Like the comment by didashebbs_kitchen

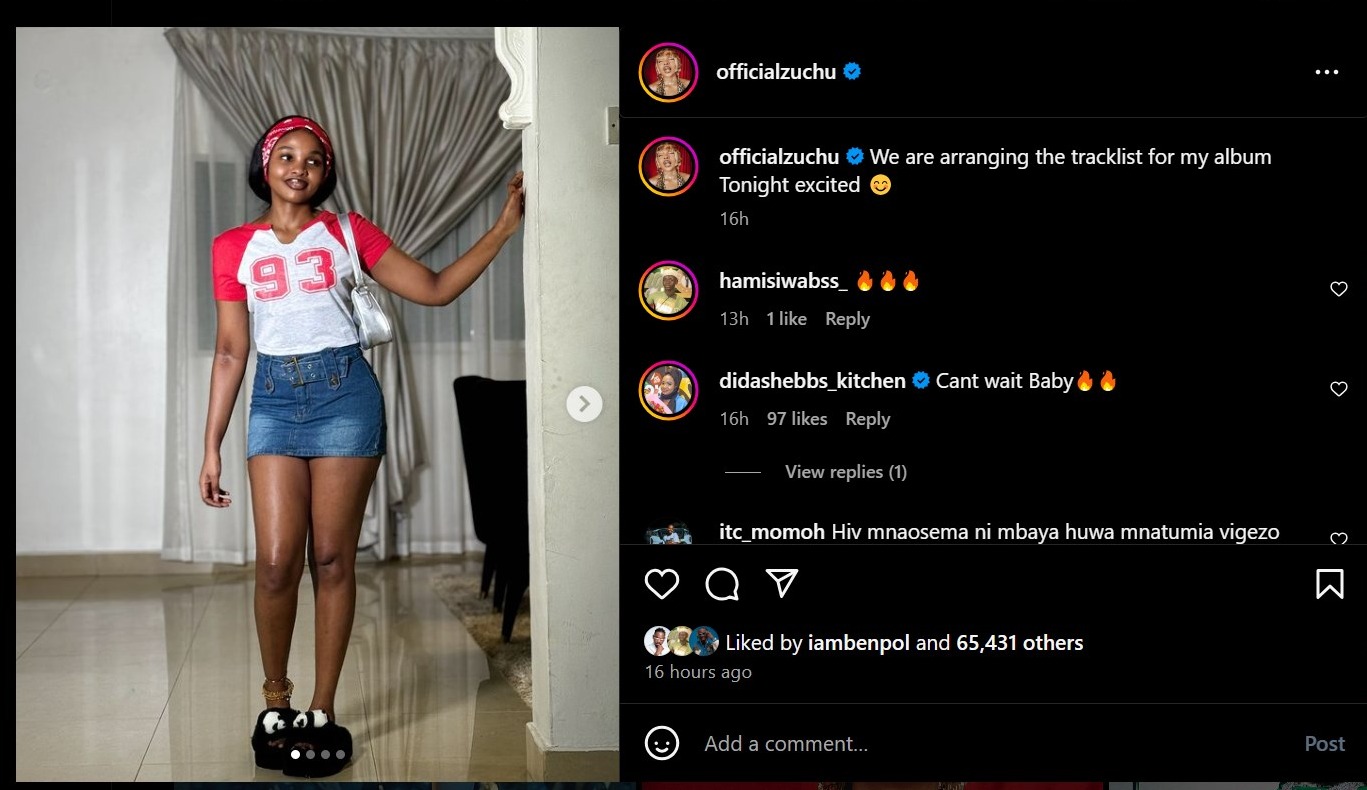click(1339, 390)
